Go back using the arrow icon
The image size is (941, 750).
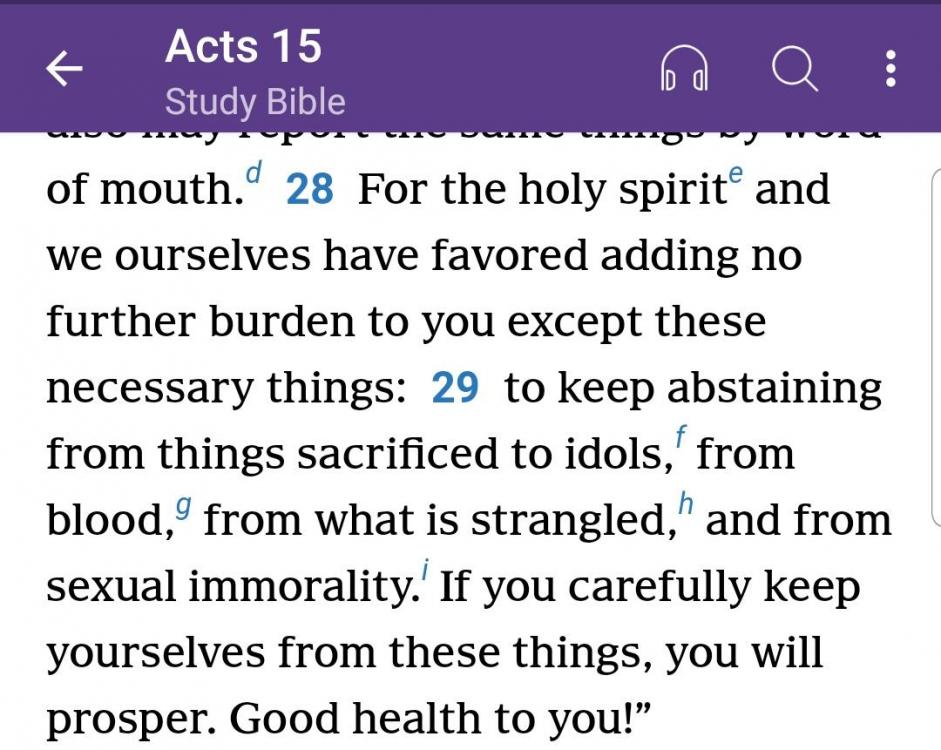click(x=64, y=69)
